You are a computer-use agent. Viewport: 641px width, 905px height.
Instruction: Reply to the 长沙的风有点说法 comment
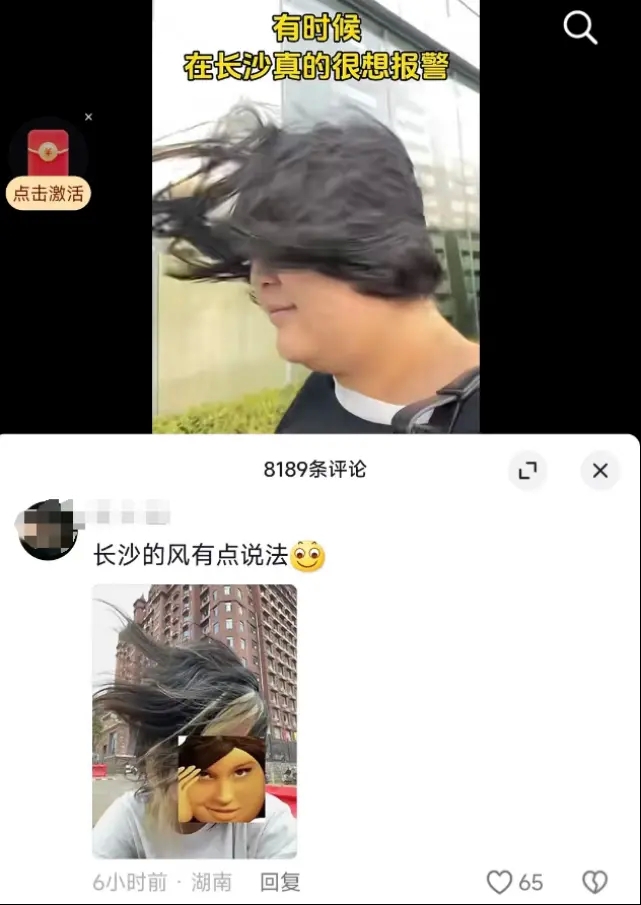point(280,882)
